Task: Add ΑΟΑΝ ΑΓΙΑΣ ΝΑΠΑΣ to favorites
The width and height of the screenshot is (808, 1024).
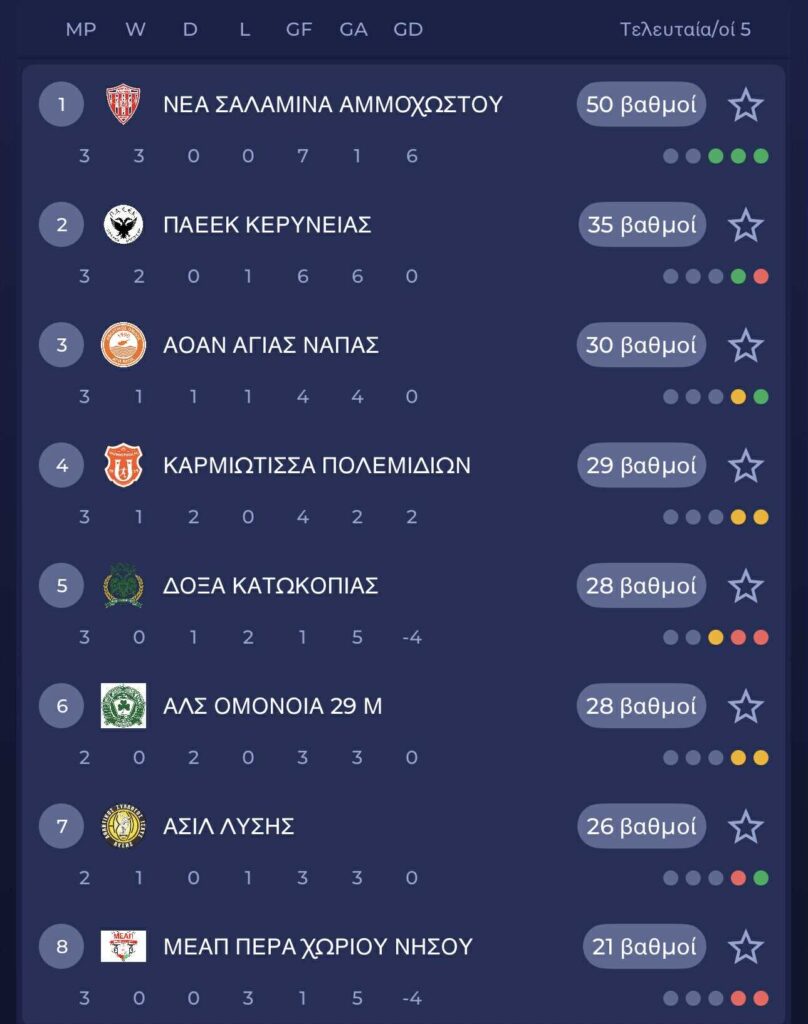Action: (x=745, y=345)
